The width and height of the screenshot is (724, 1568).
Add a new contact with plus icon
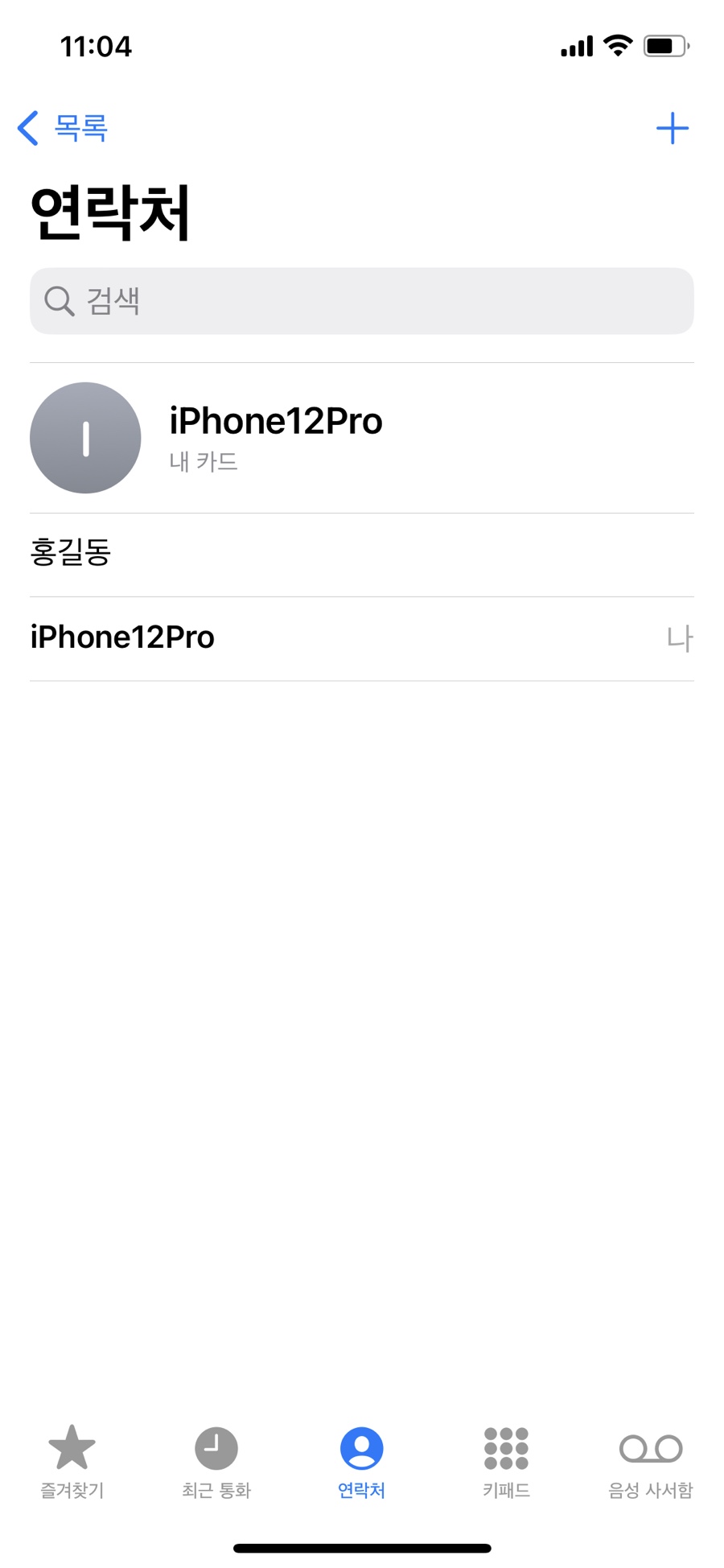coord(672,128)
